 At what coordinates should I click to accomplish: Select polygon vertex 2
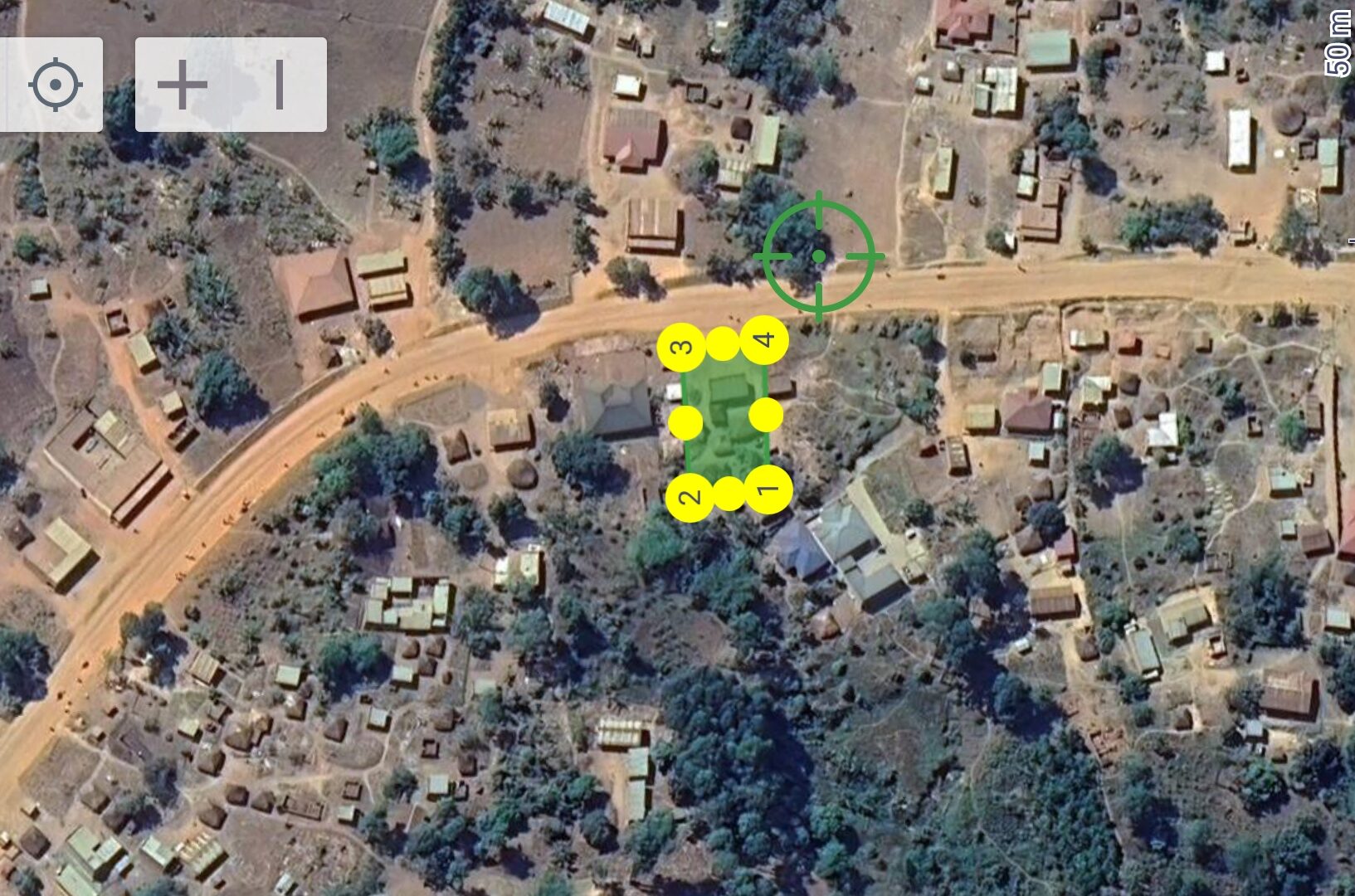[x=690, y=497]
